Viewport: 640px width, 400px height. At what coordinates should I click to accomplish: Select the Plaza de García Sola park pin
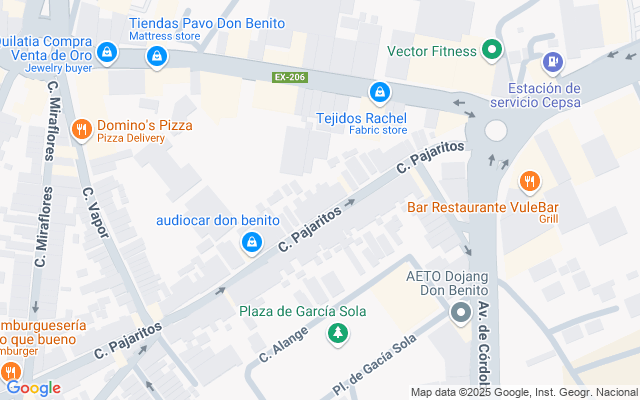click(x=338, y=334)
